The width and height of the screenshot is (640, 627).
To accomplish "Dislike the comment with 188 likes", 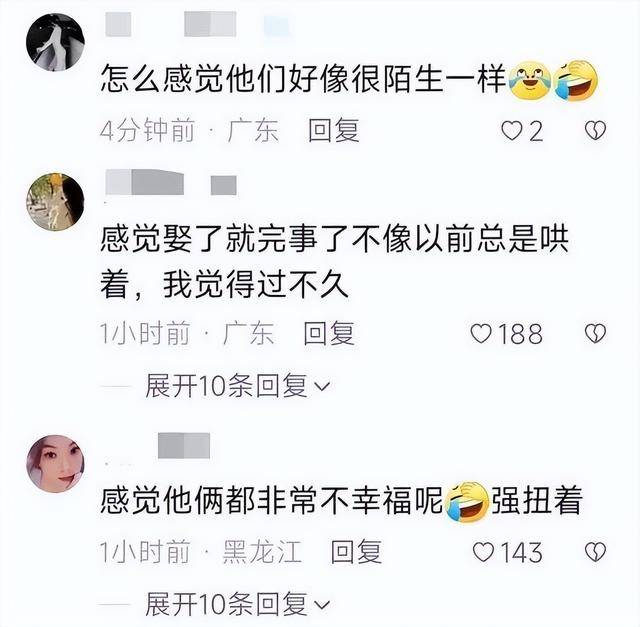I will coord(595,333).
